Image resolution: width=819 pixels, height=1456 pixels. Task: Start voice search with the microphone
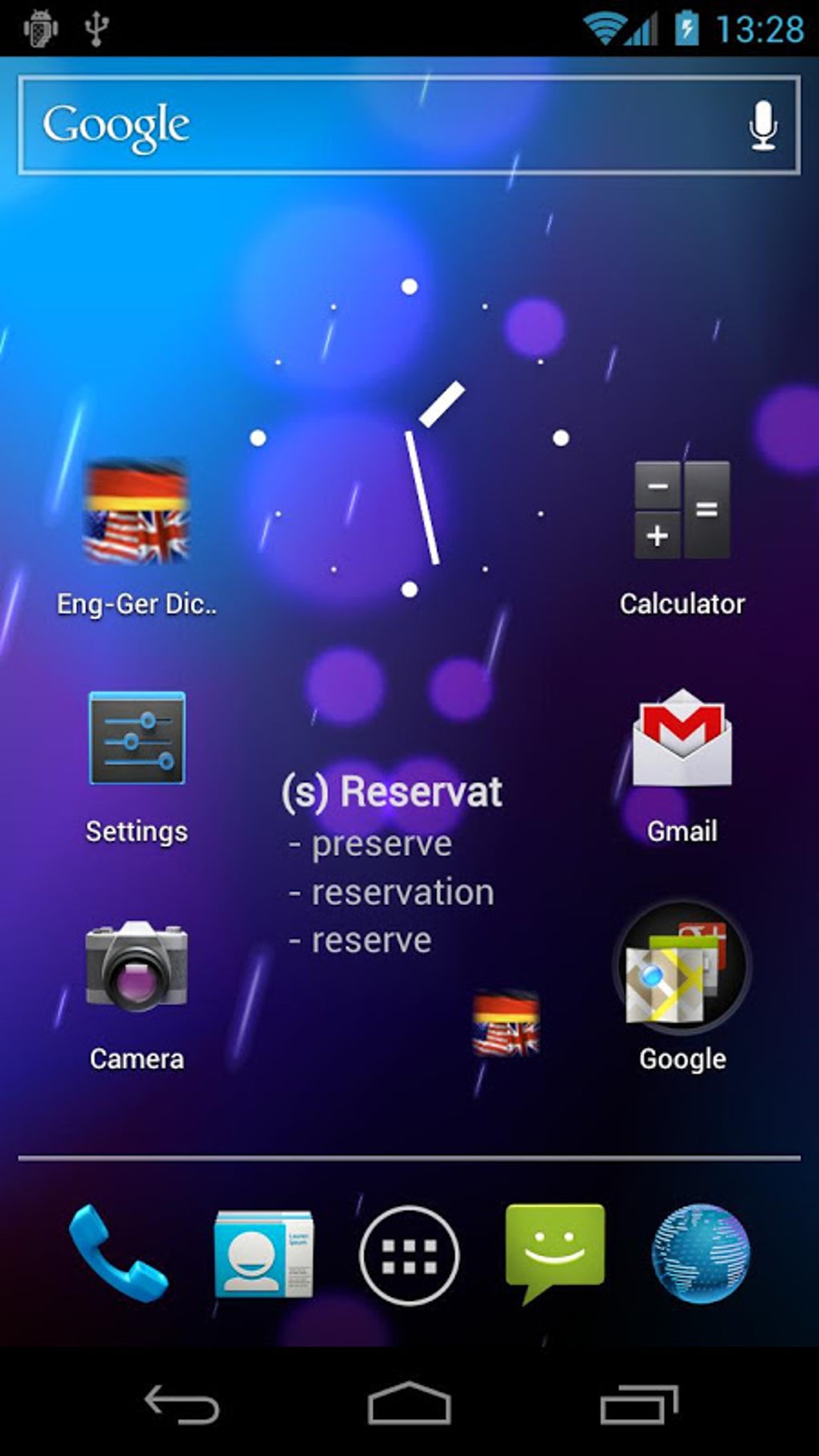click(x=763, y=126)
